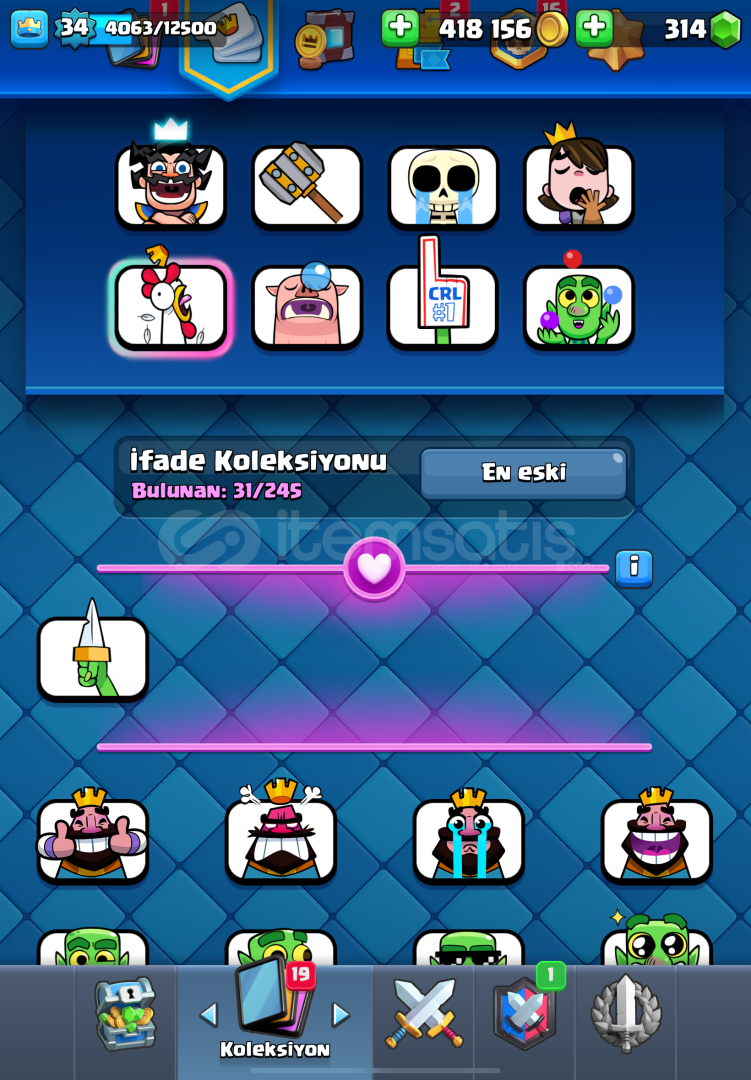Select the laughing king deck emote
Viewport: 751px width, 1080px height.
pyautogui.click(x=171, y=186)
